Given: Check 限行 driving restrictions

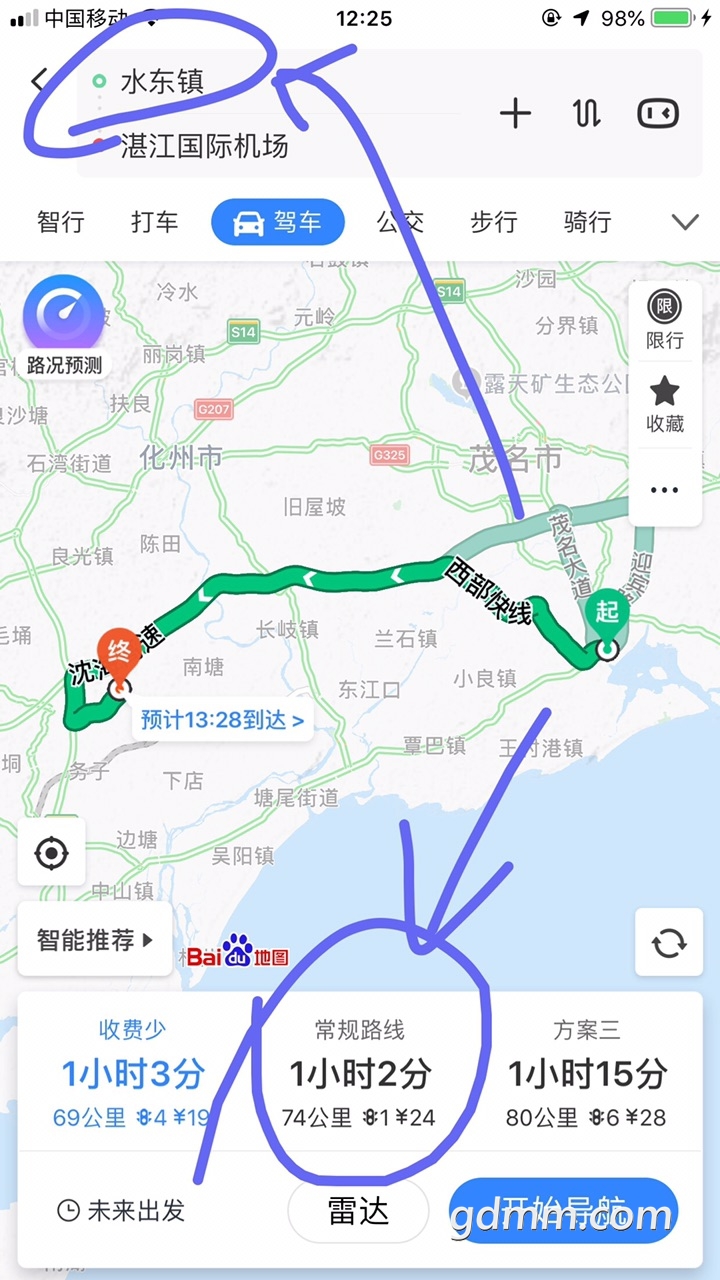Looking at the screenshot, I should [x=664, y=319].
